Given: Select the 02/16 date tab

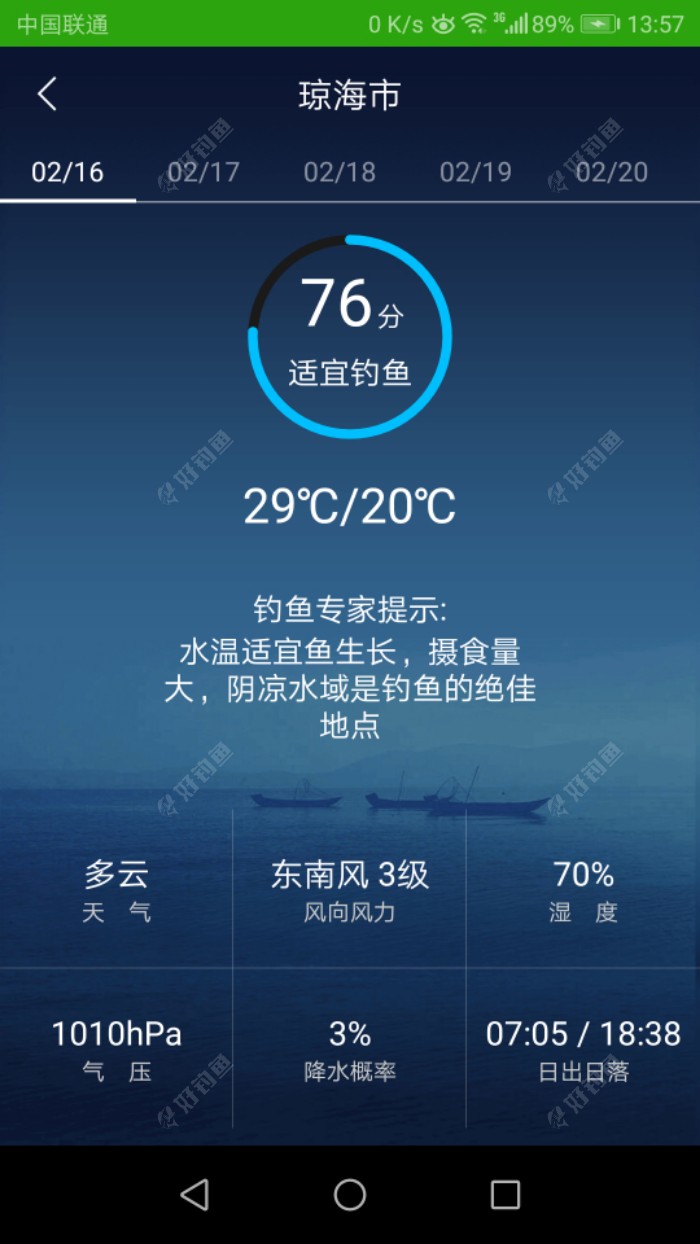Looking at the screenshot, I should (x=68, y=172).
